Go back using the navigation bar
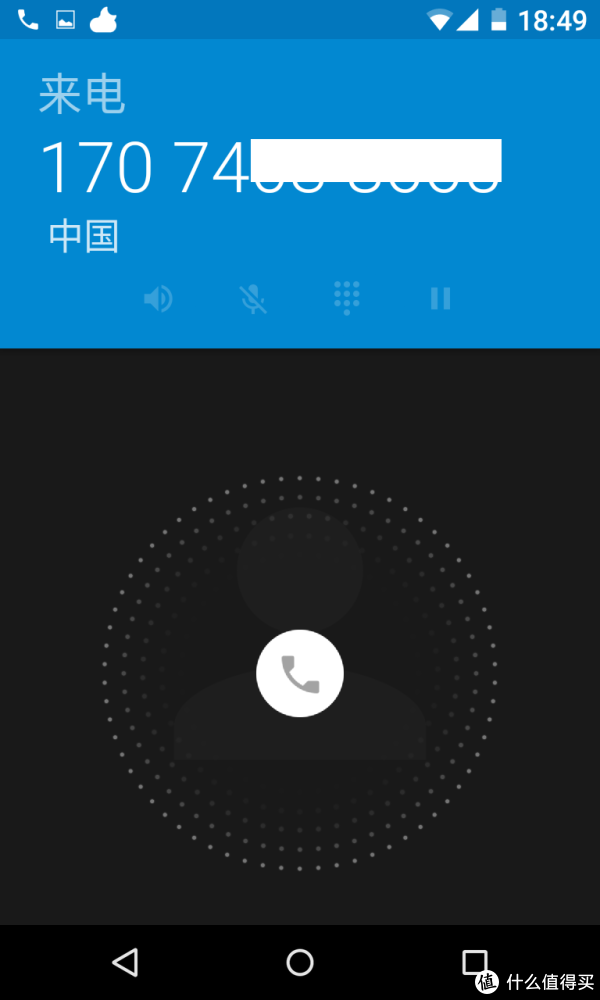The image size is (600, 1000). click(125, 962)
